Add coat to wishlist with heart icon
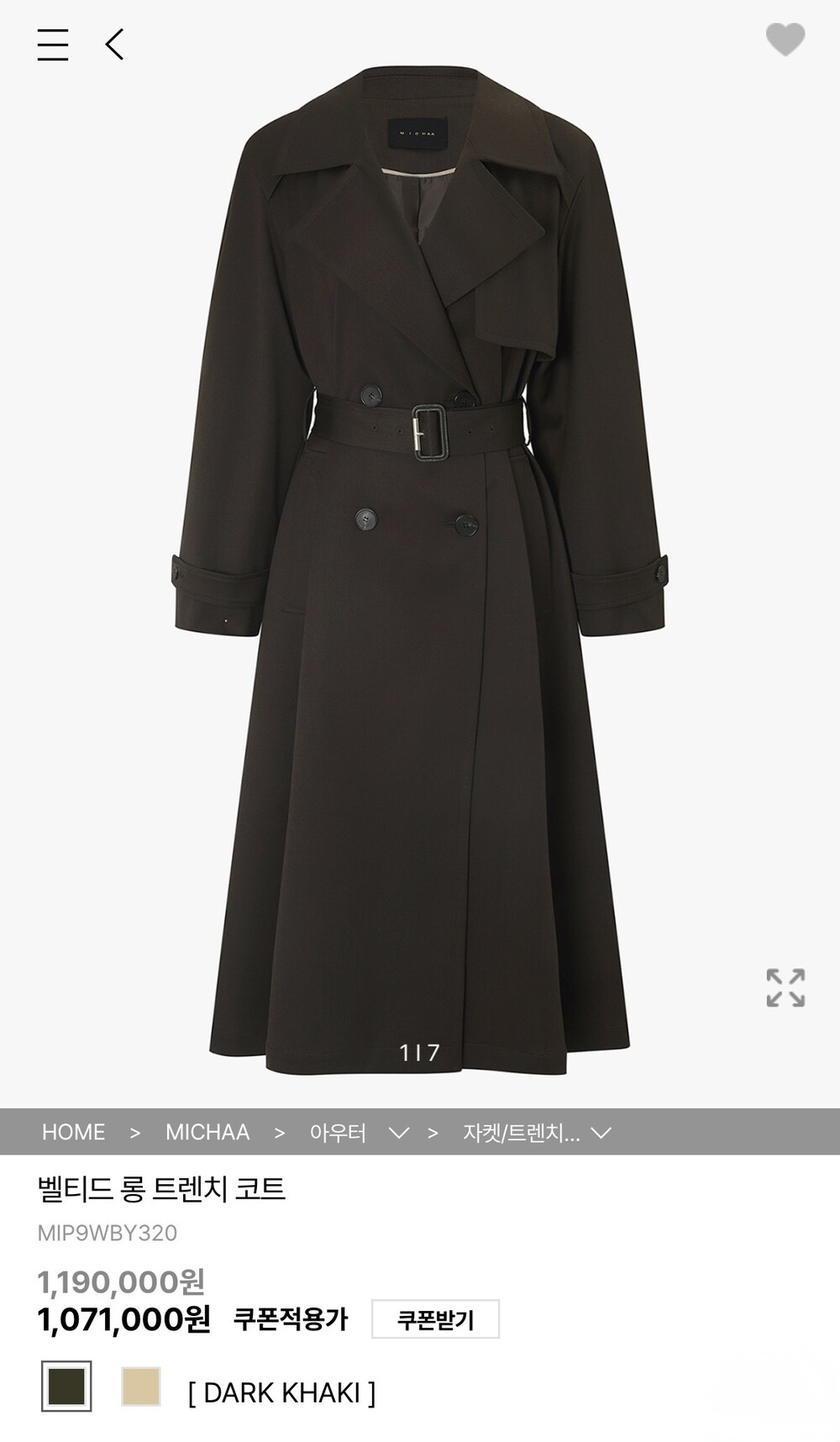Screen dimensions: 840x1442 click(785, 39)
